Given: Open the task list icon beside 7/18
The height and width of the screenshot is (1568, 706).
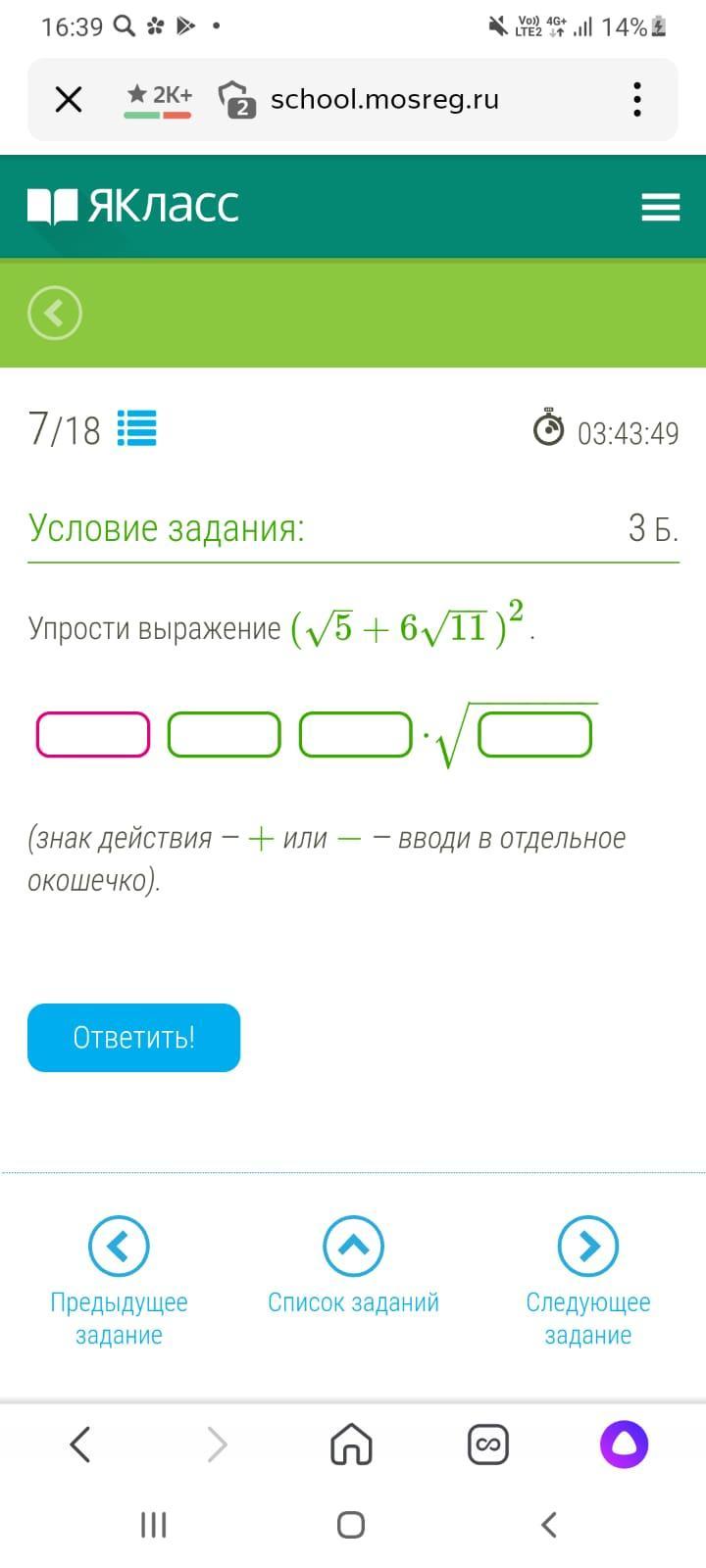Looking at the screenshot, I should click(136, 428).
